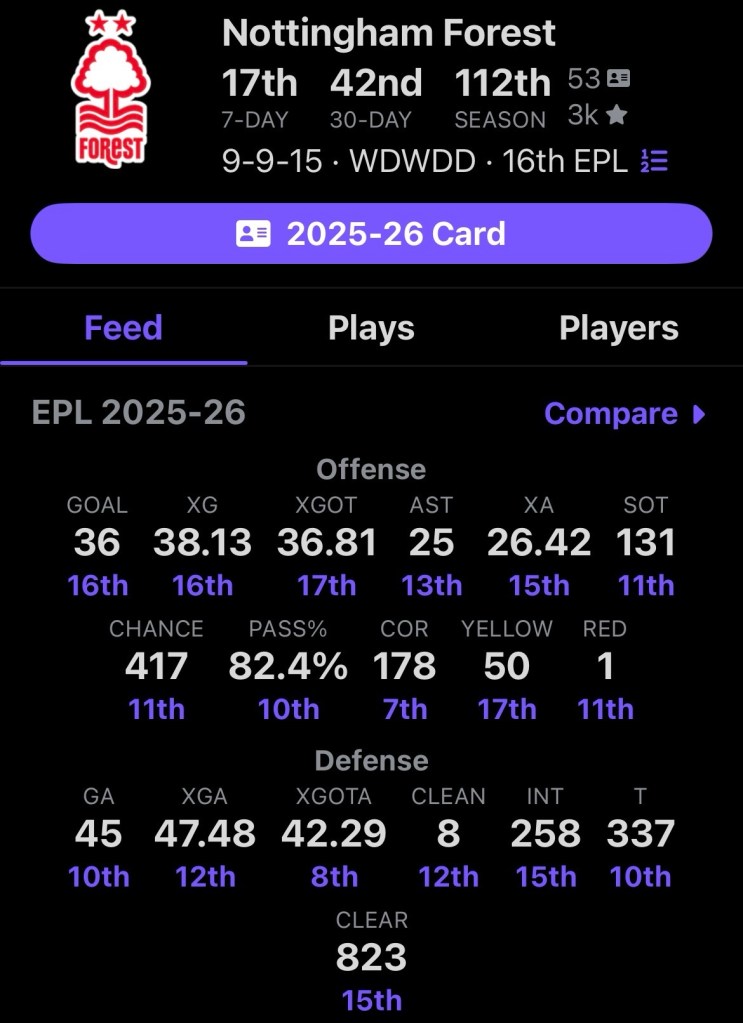Switch to the Plays tab
This screenshot has width=743, height=1023.
click(x=371, y=328)
